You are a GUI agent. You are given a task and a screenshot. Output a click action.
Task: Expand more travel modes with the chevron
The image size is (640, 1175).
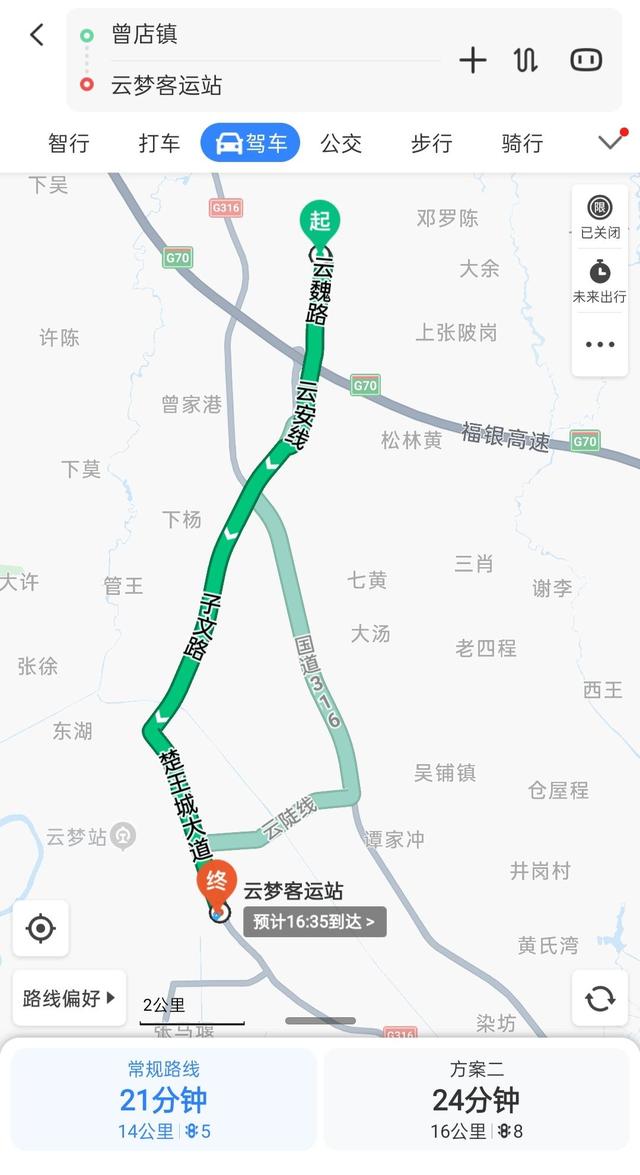pos(611,142)
